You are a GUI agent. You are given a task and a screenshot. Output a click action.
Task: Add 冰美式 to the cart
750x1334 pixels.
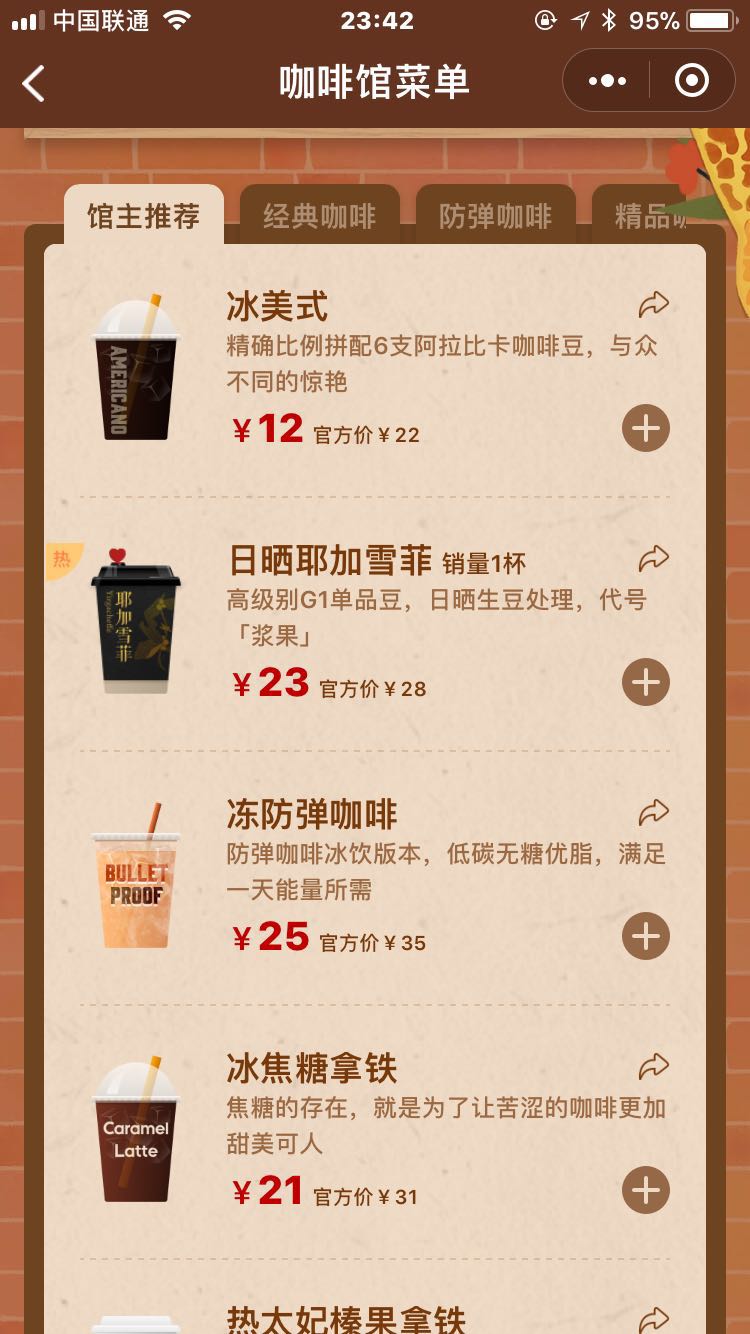[x=646, y=429]
